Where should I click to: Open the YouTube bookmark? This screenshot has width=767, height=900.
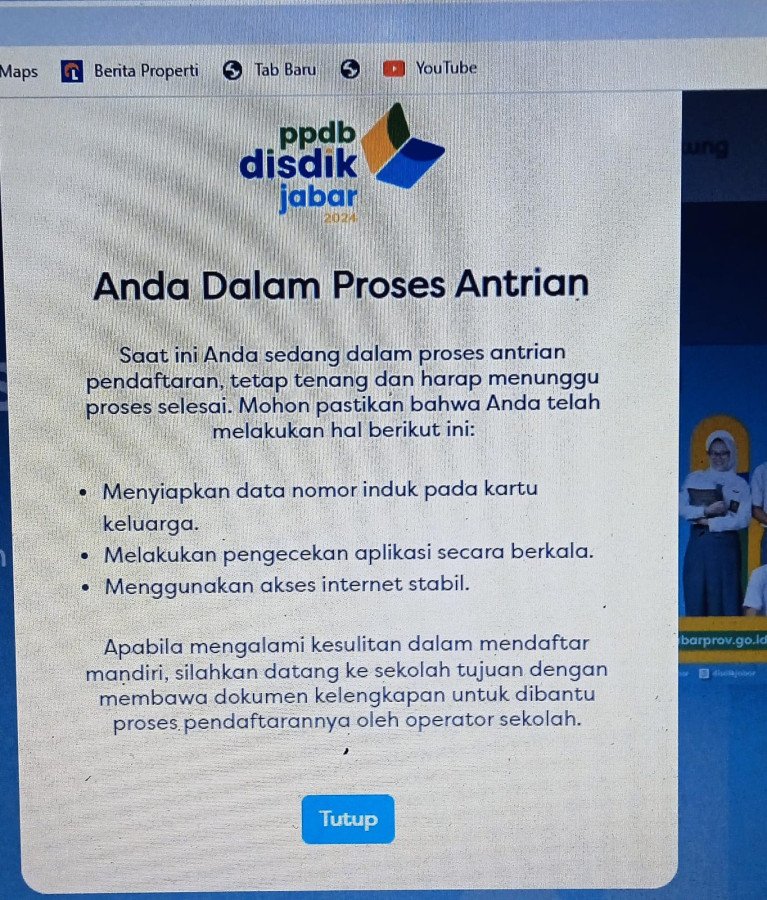[431, 69]
